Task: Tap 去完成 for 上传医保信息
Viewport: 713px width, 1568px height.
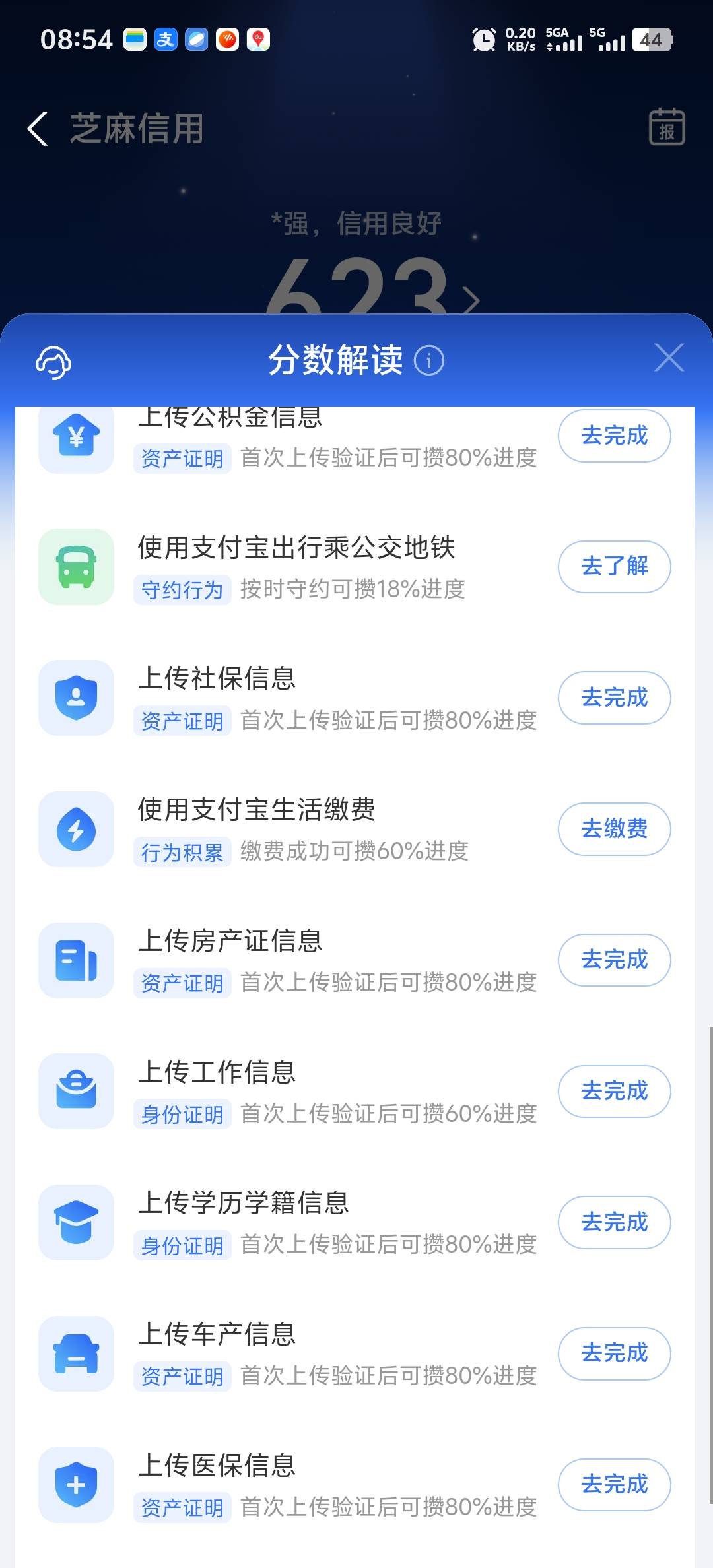Action: [x=615, y=1485]
